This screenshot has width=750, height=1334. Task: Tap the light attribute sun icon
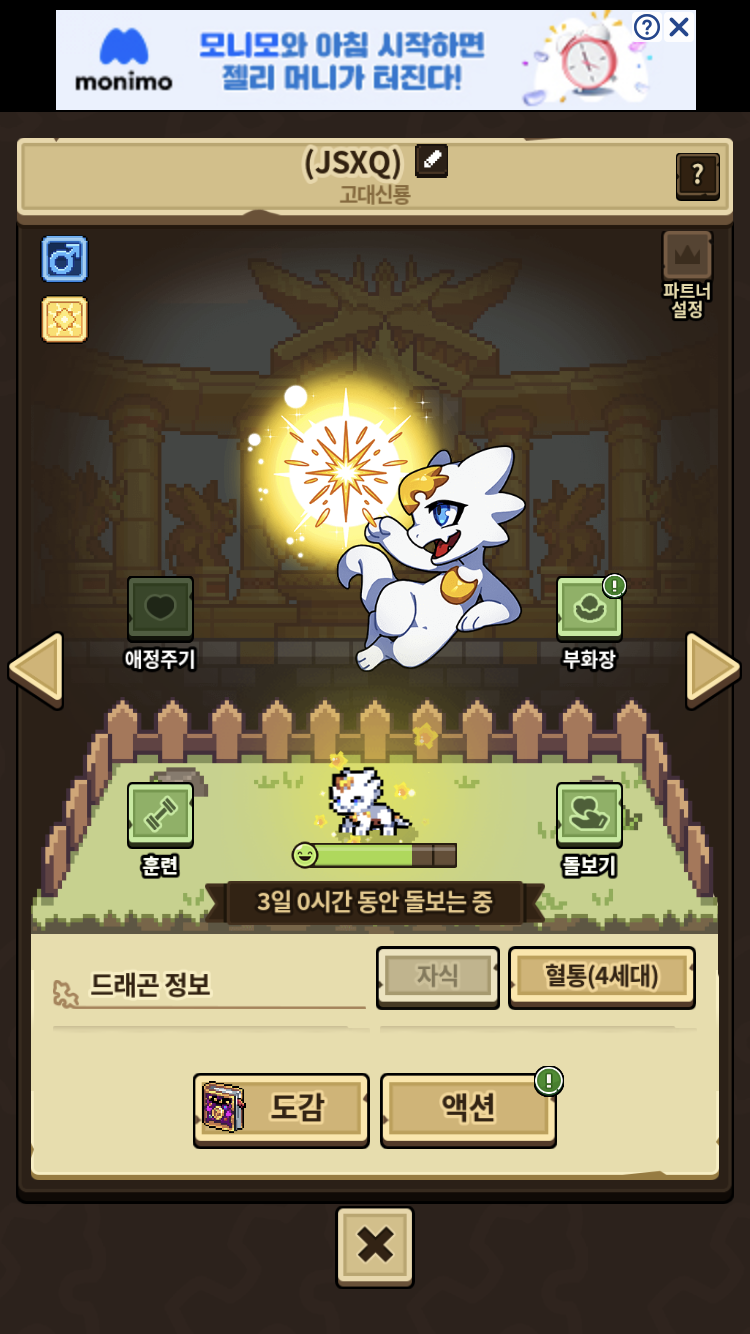(x=64, y=319)
